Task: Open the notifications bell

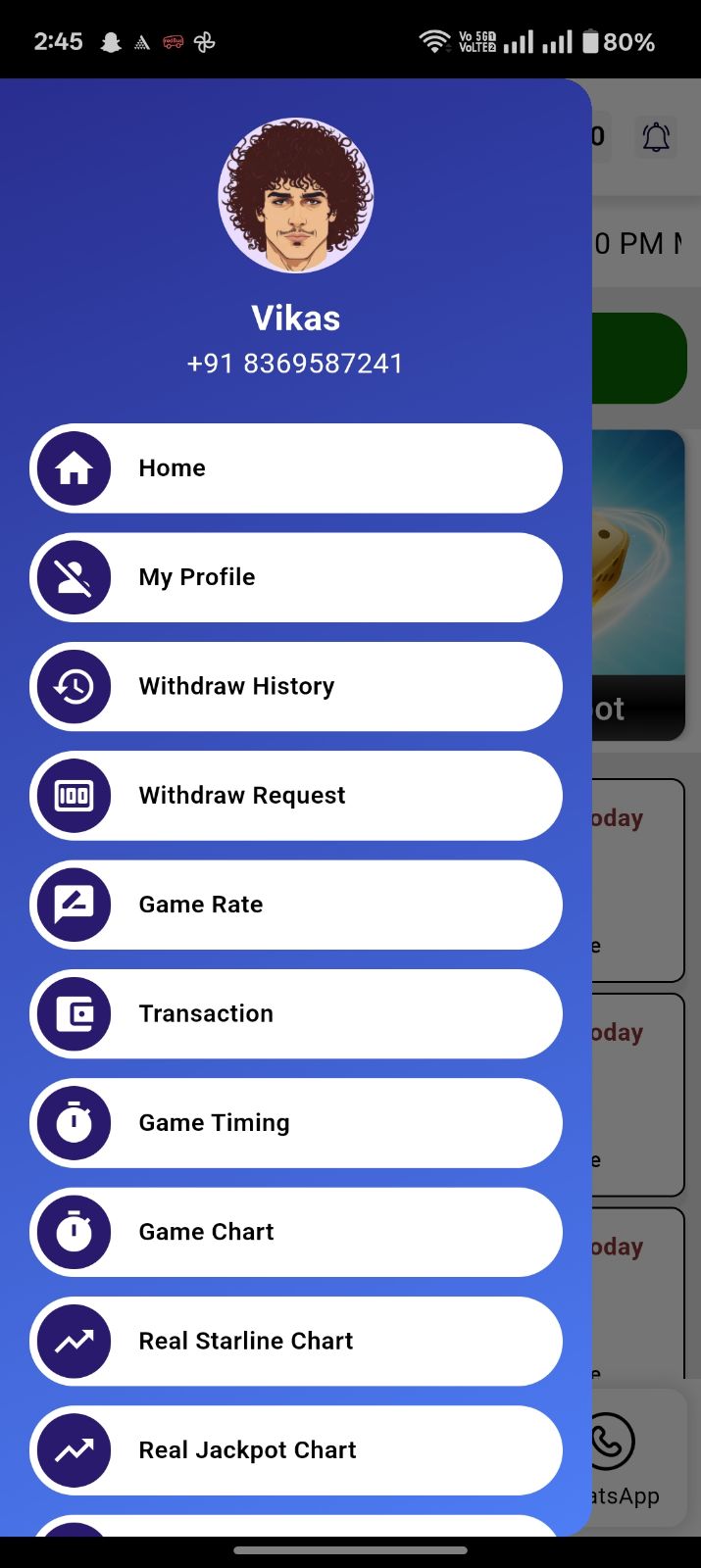Action: pos(656,137)
